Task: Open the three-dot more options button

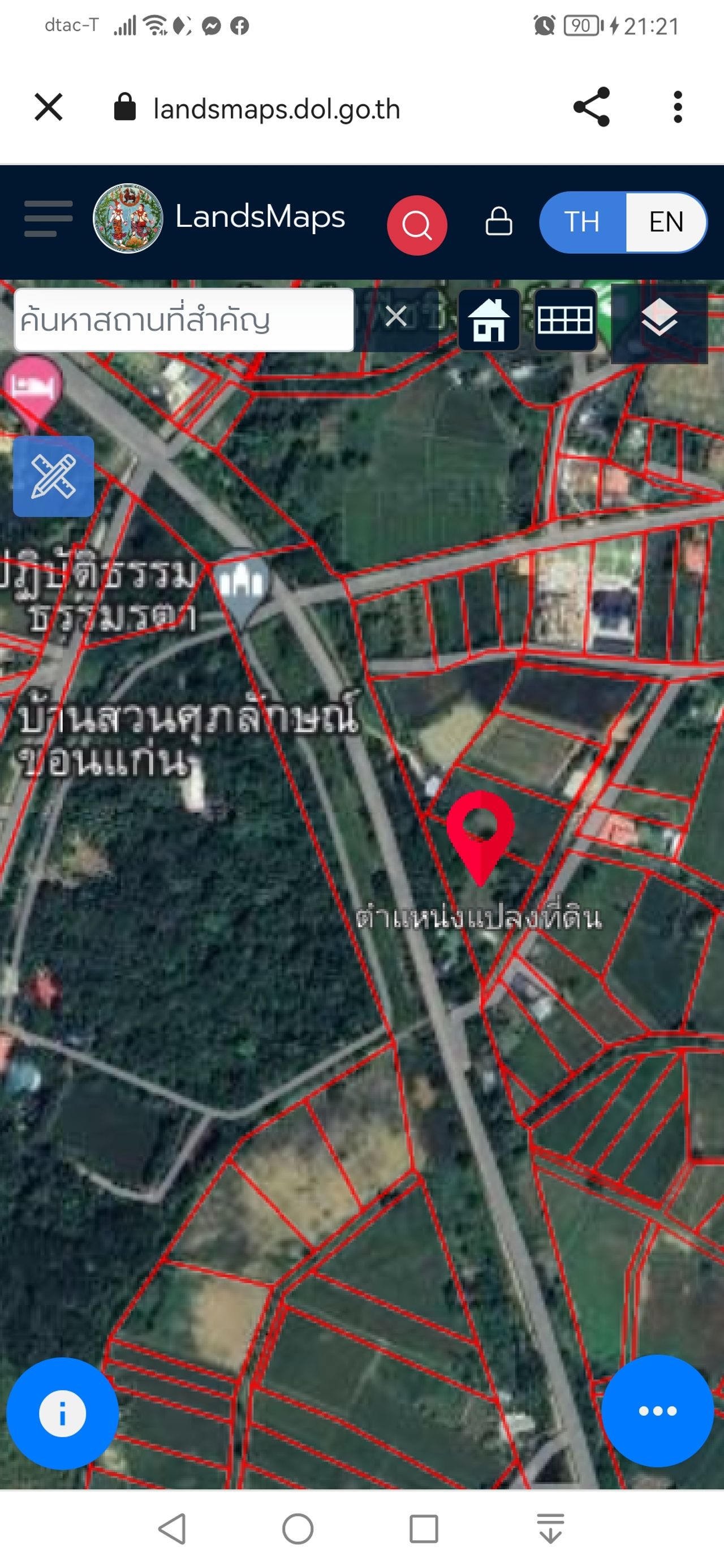Action: [657, 1410]
